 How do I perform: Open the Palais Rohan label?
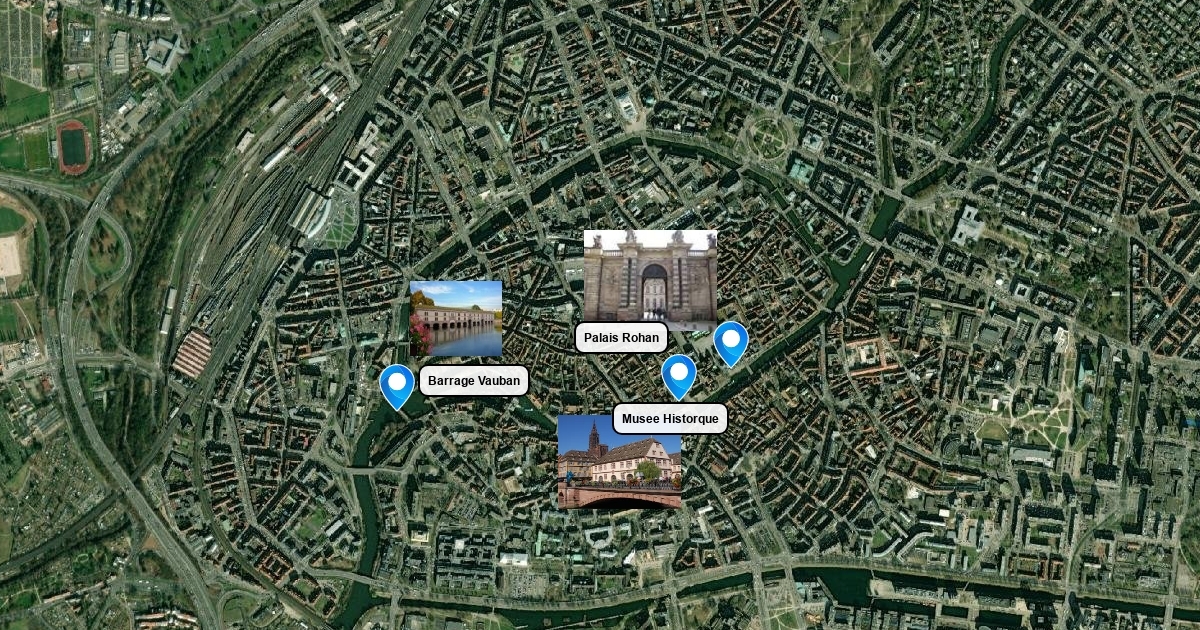[621, 338]
